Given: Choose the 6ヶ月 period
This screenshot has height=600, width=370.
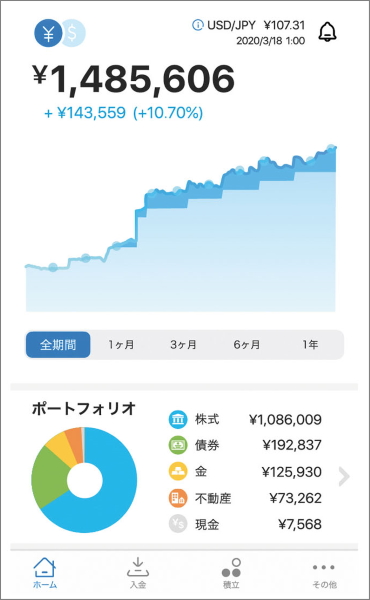Looking at the screenshot, I should [247, 345].
